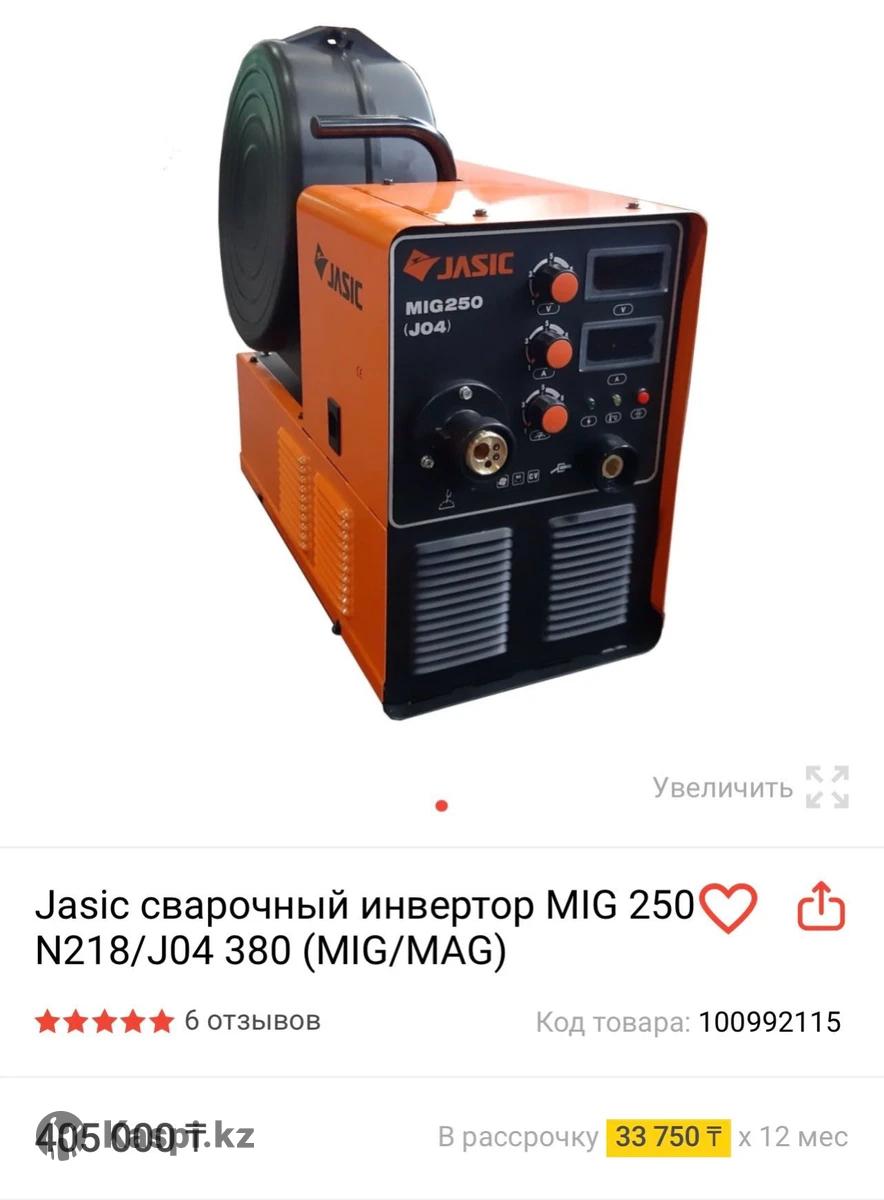Viewport: 884px width, 1200px height.
Task: Share this product listing
Action: pyautogui.click(x=821, y=907)
